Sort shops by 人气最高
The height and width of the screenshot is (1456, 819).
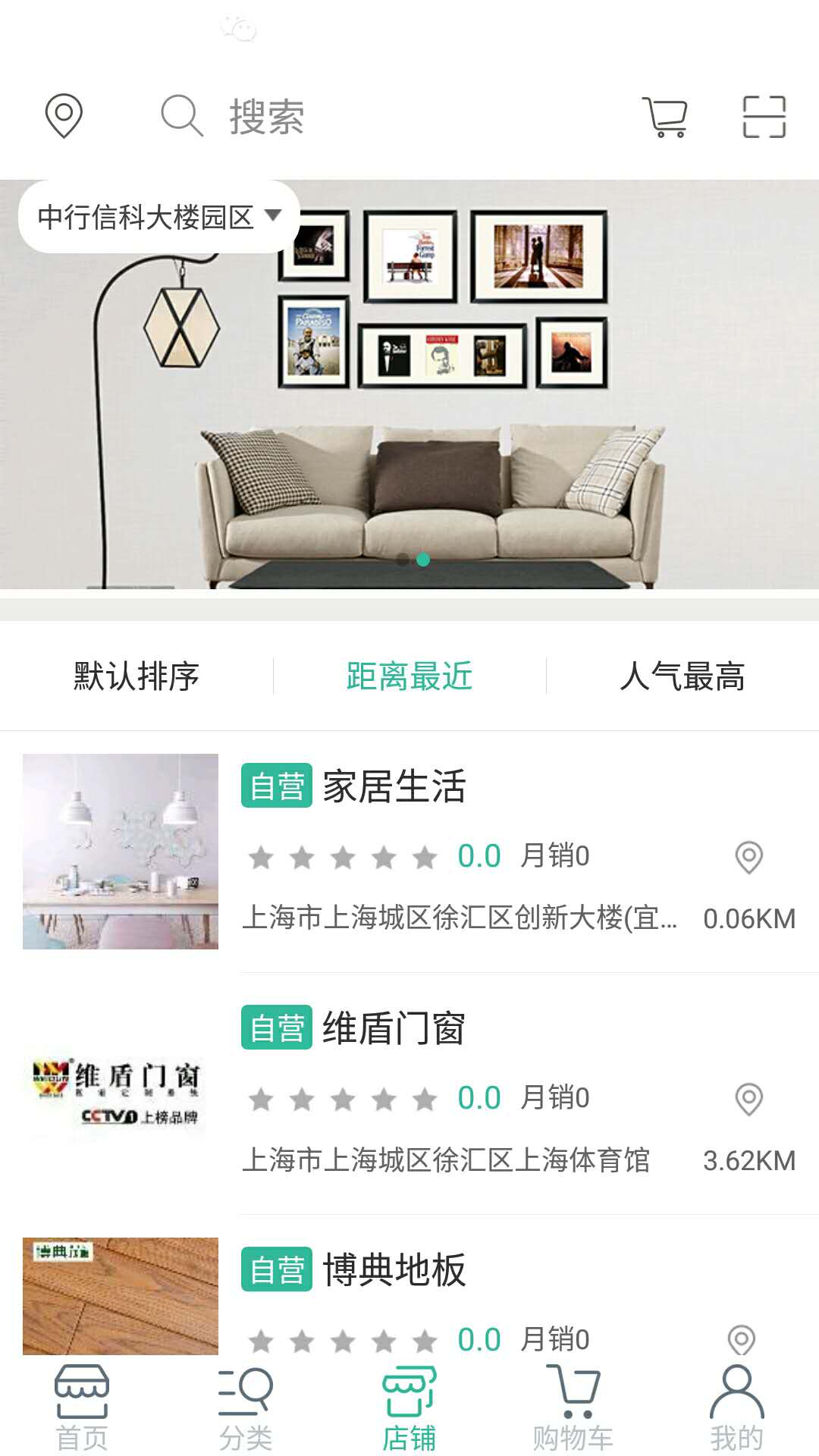(682, 676)
